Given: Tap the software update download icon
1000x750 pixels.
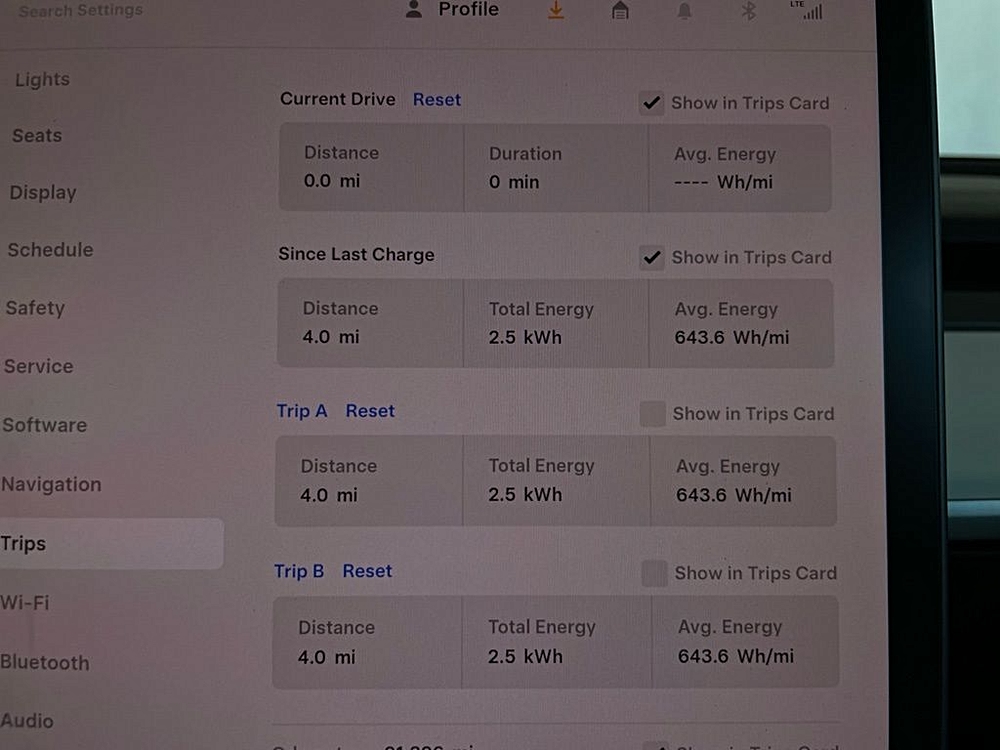Looking at the screenshot, I should pos(557,10).
